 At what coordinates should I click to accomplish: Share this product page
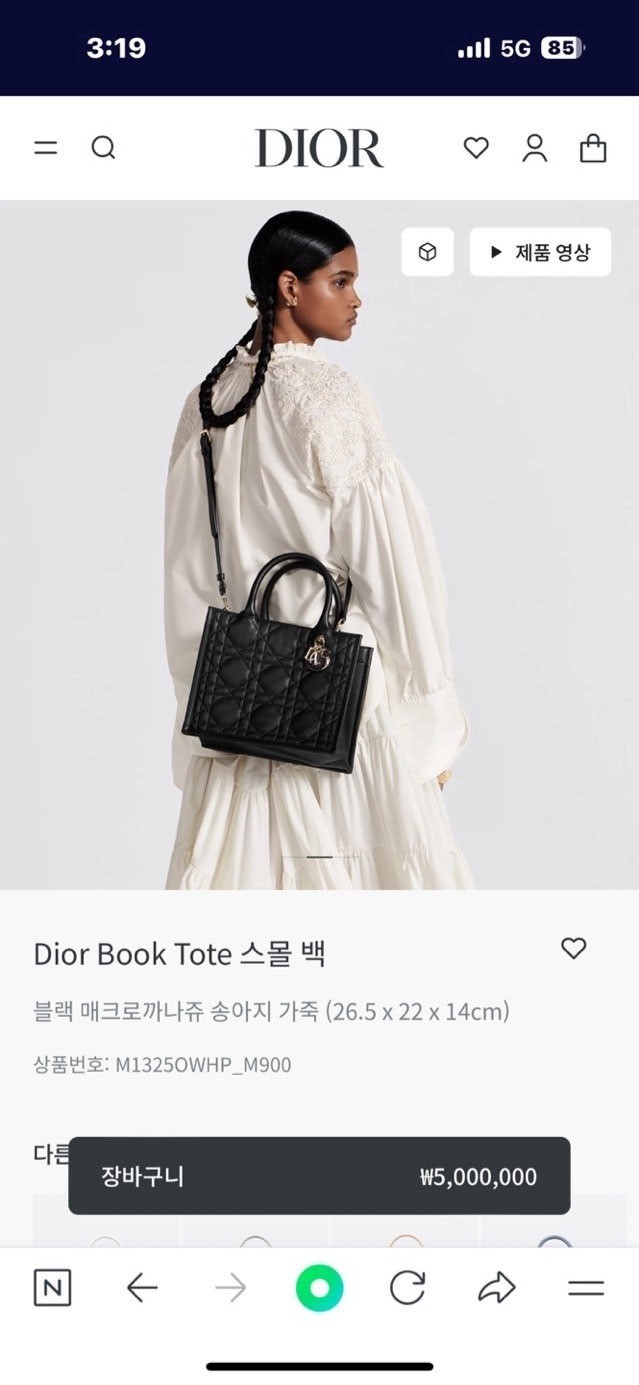(x=496, y=1288)
